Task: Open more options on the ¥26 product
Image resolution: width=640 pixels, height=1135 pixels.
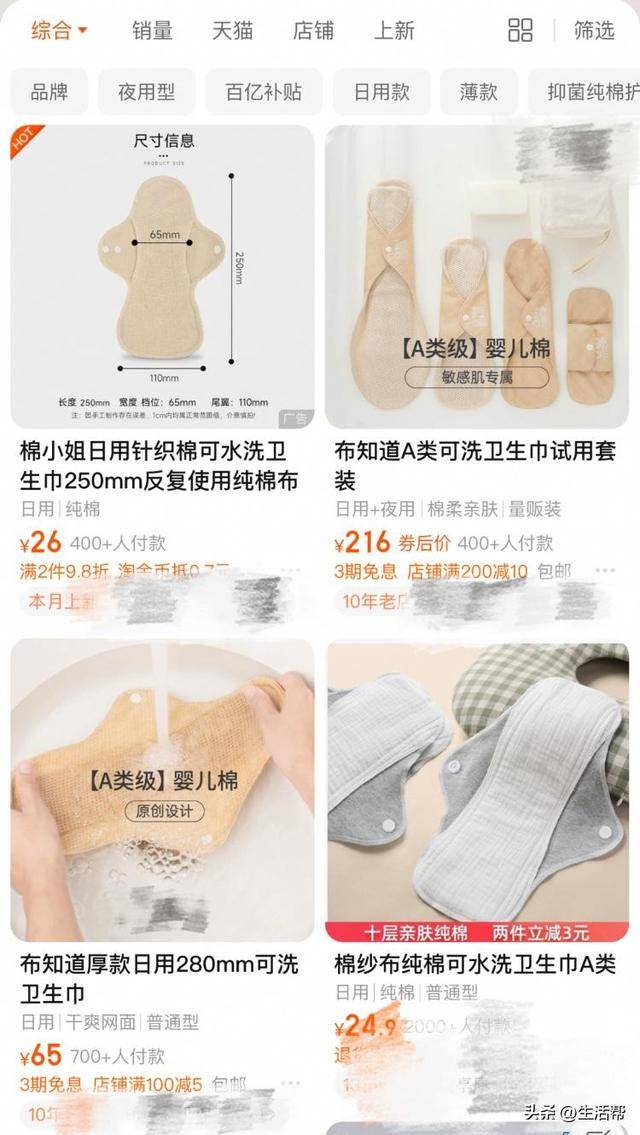Action: 291,572
